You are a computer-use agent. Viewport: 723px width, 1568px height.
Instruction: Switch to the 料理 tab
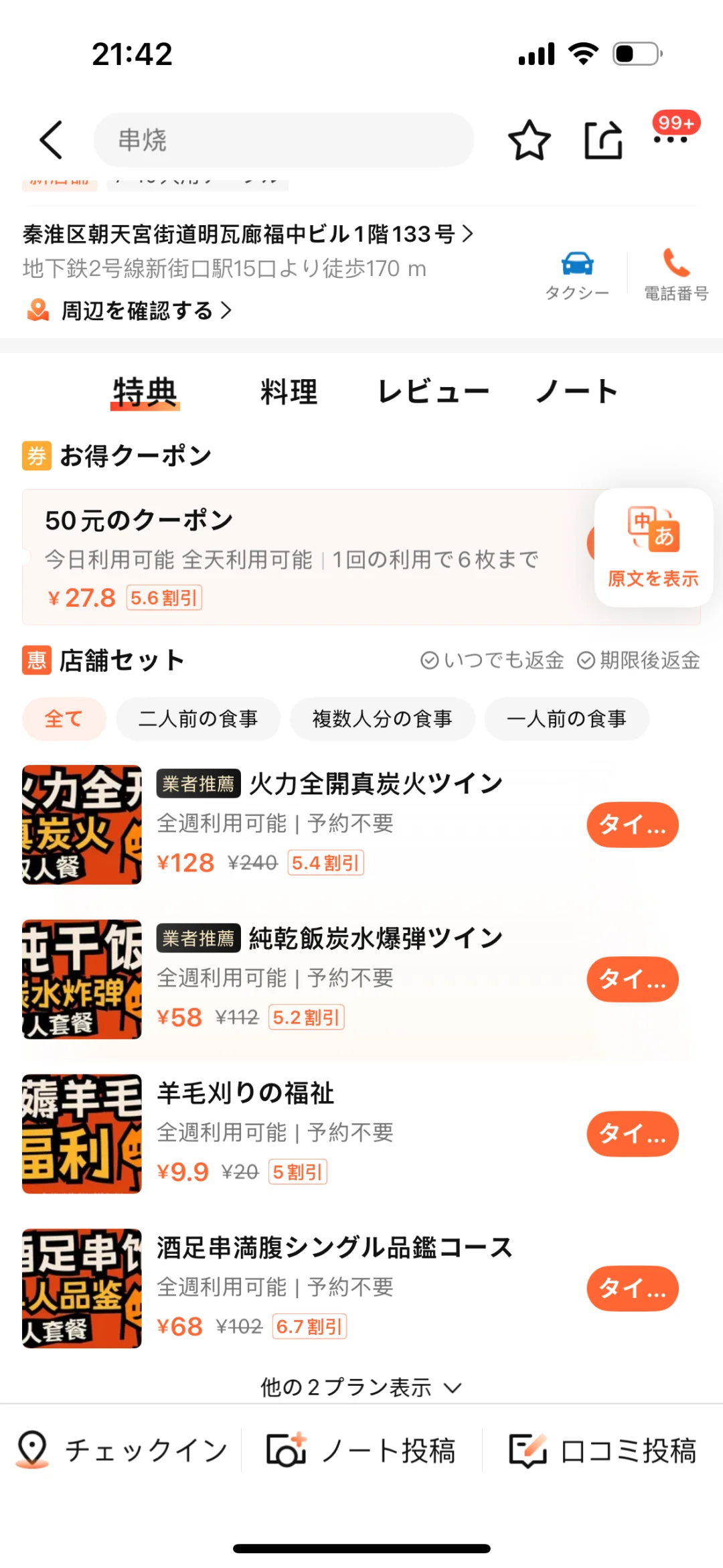[288, 392]
